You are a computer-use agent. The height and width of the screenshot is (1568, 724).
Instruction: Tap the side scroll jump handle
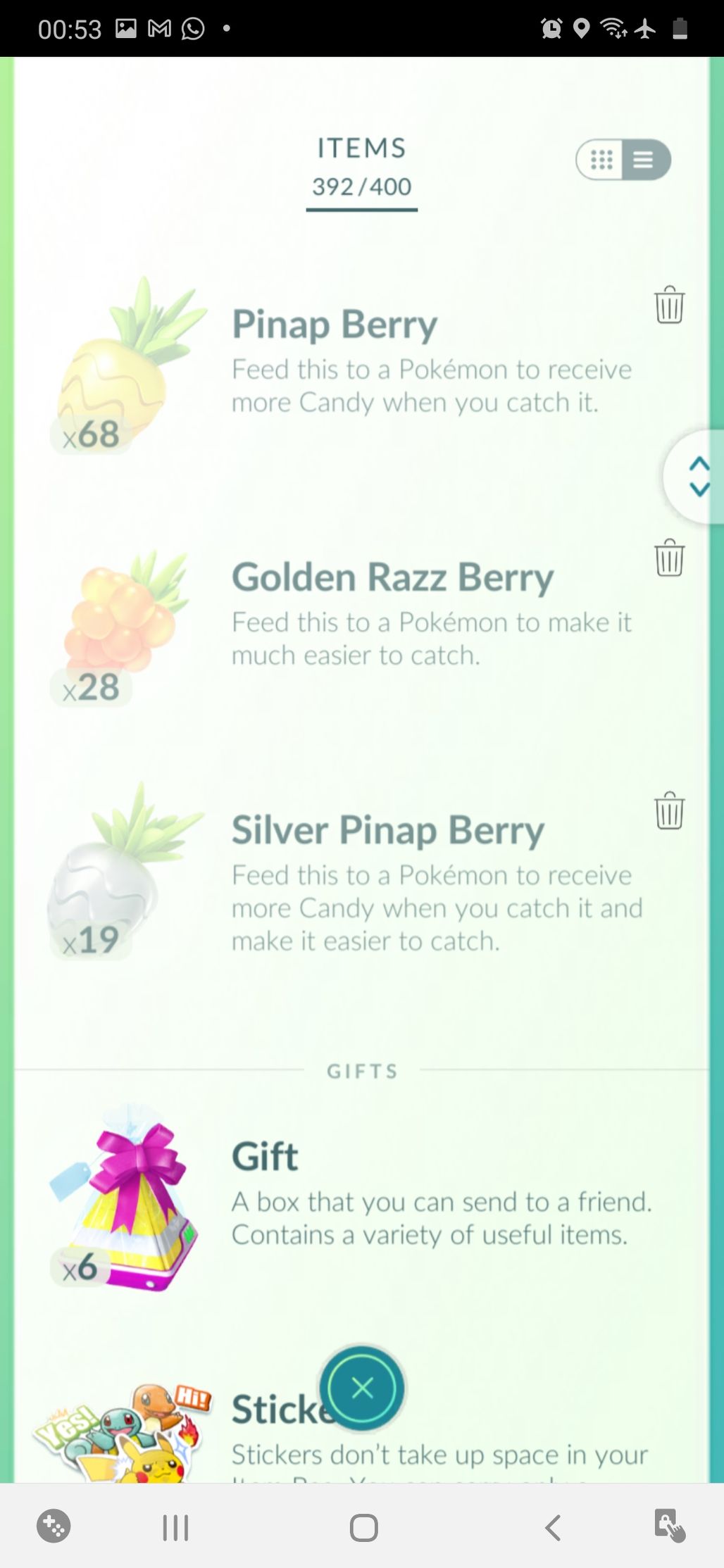coord(697,477)
